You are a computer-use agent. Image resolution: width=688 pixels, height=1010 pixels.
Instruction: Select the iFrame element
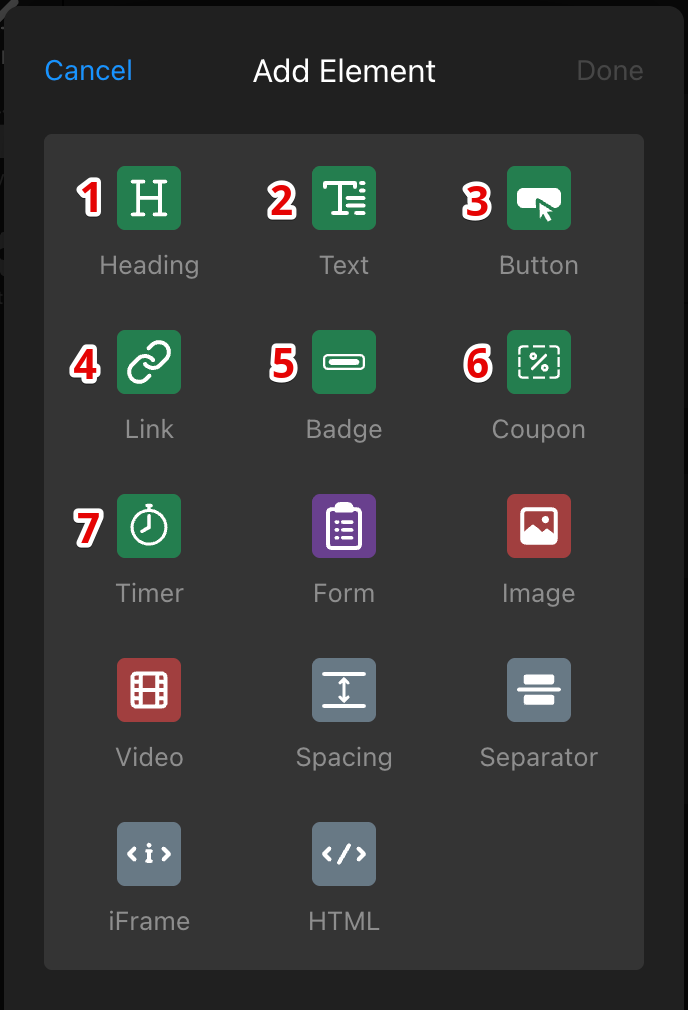click(149, 854)
